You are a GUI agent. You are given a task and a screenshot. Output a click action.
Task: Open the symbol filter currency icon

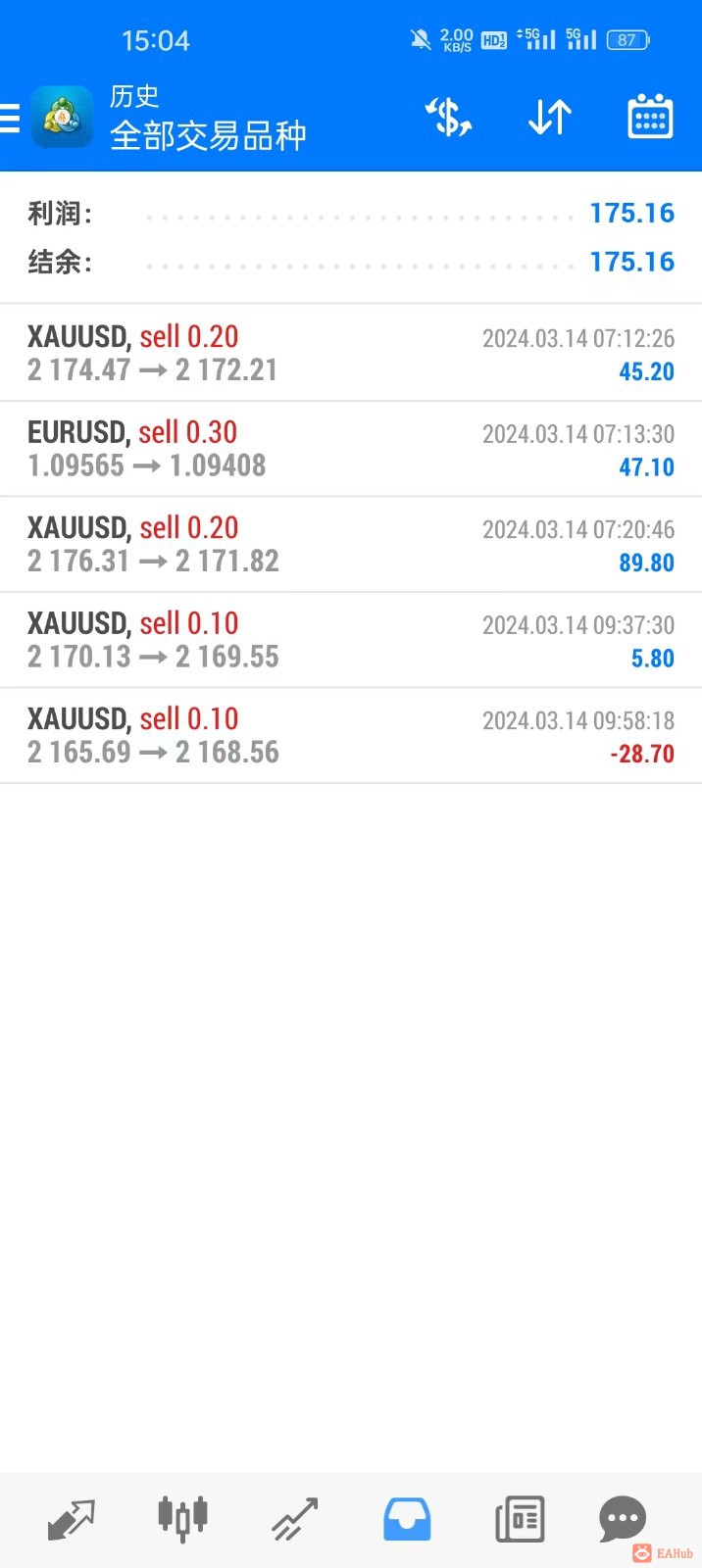pyautogui.click(x=448, y=119)
